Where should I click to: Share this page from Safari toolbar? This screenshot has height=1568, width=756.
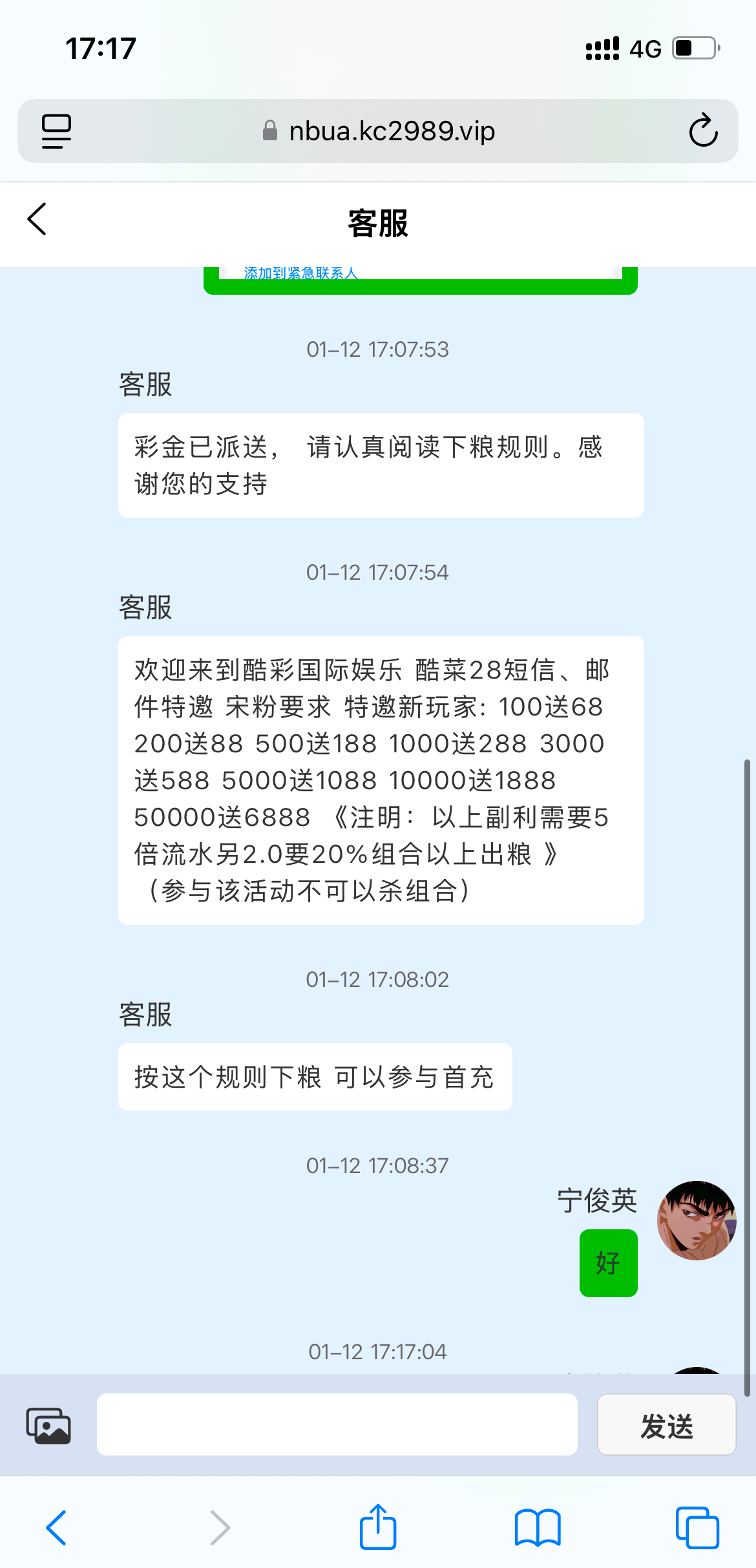point(378,1528)
